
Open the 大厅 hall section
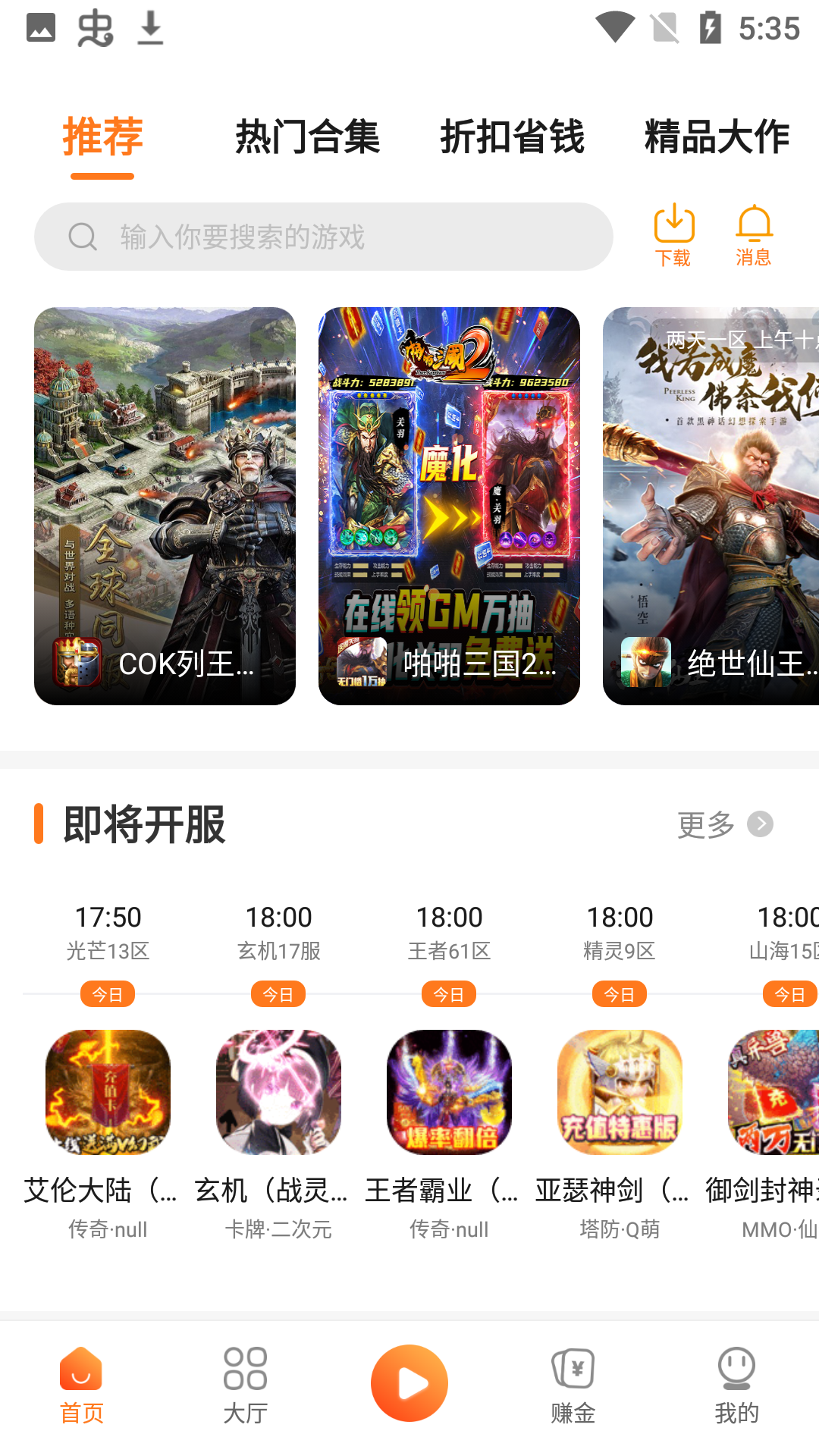click(x=245, y=1382)
